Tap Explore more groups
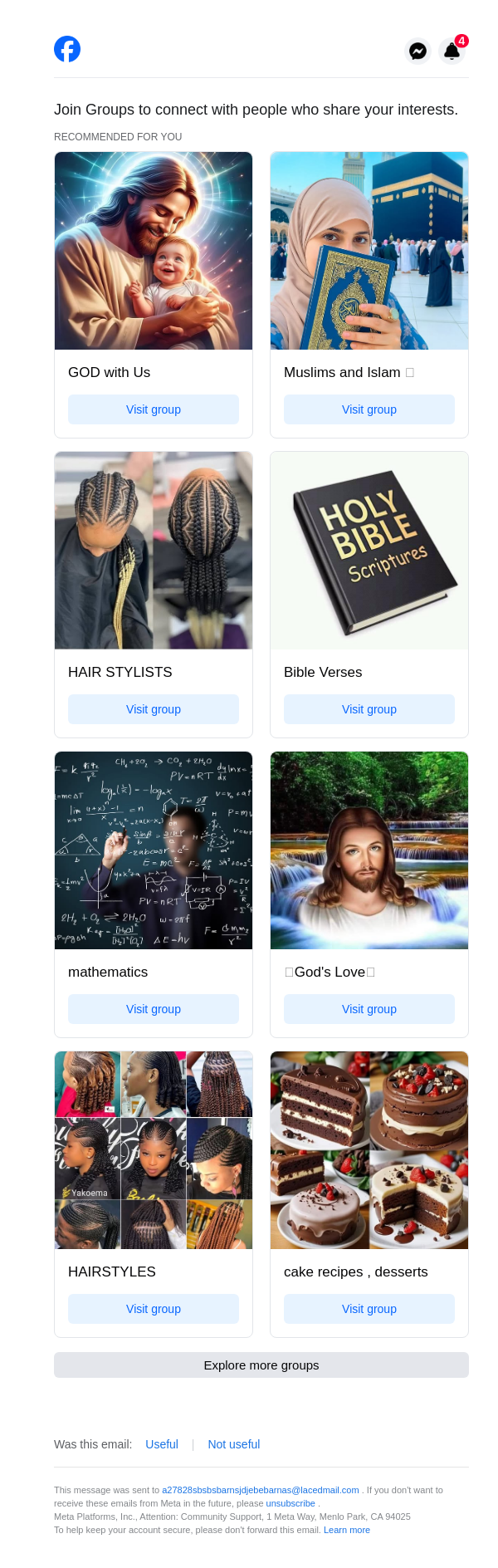The image size is (498, 1568). [x=261, y=1365]
